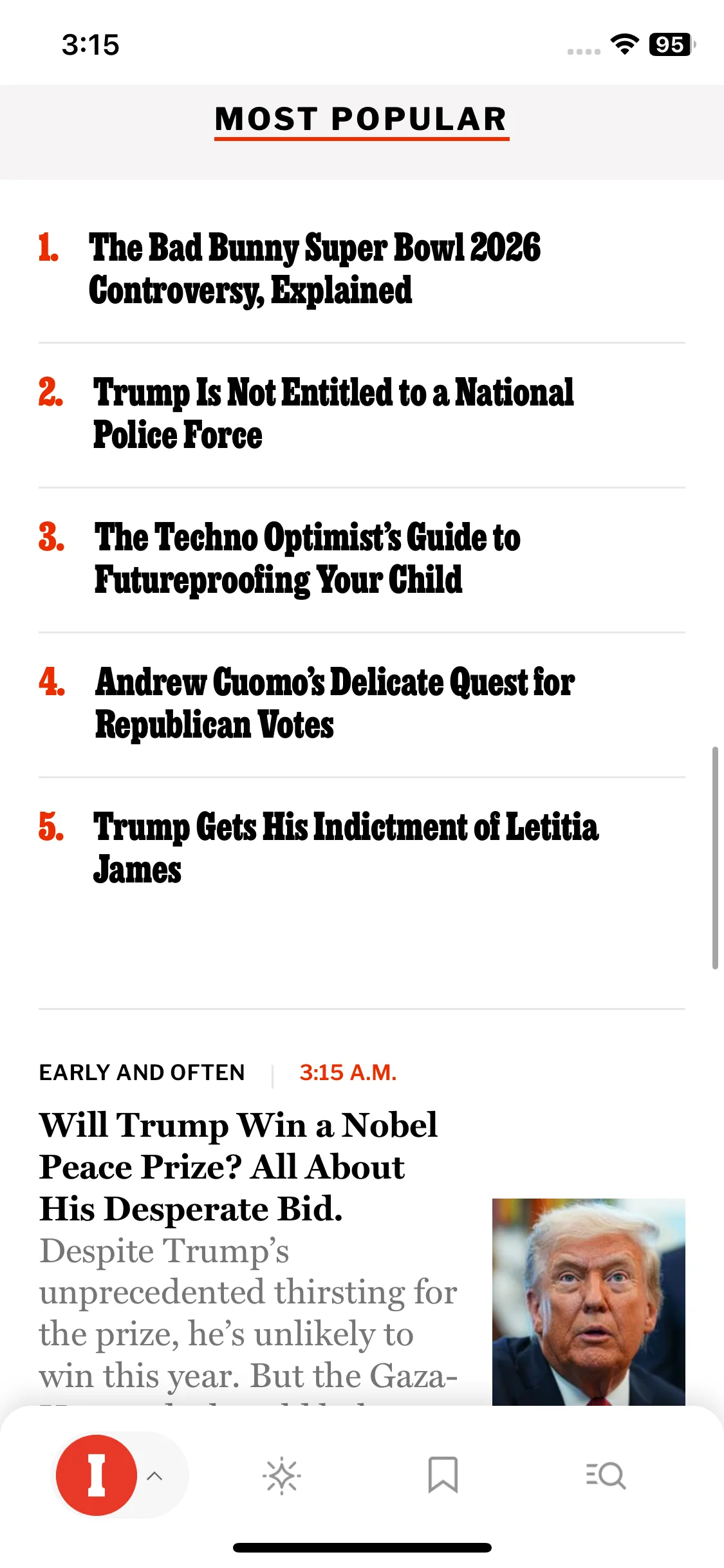Open the Early and Often section
The image size is (724, 1568).
tap(142, 1072)
